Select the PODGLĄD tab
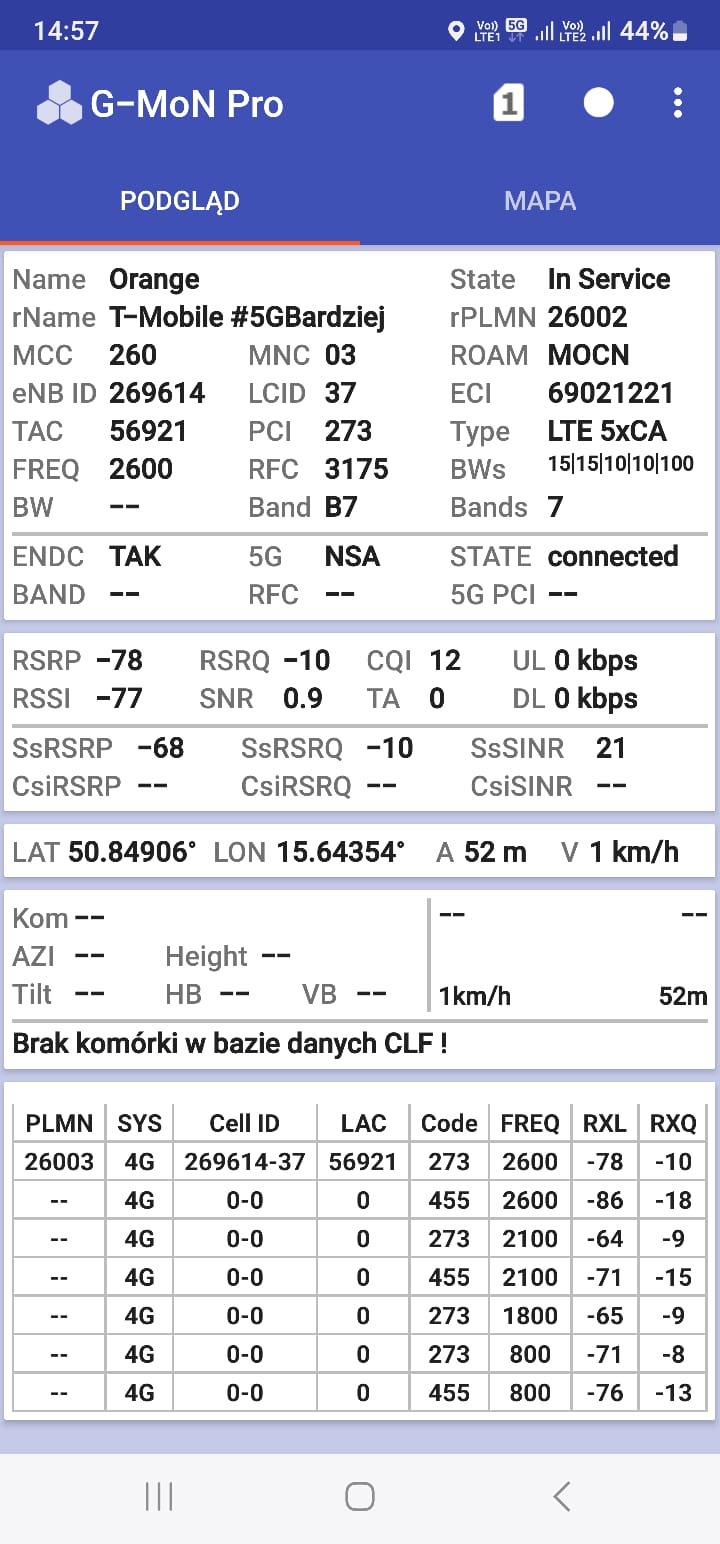Image resolution: width=720 pixels, height=1544 pixels. coord(180,201)
